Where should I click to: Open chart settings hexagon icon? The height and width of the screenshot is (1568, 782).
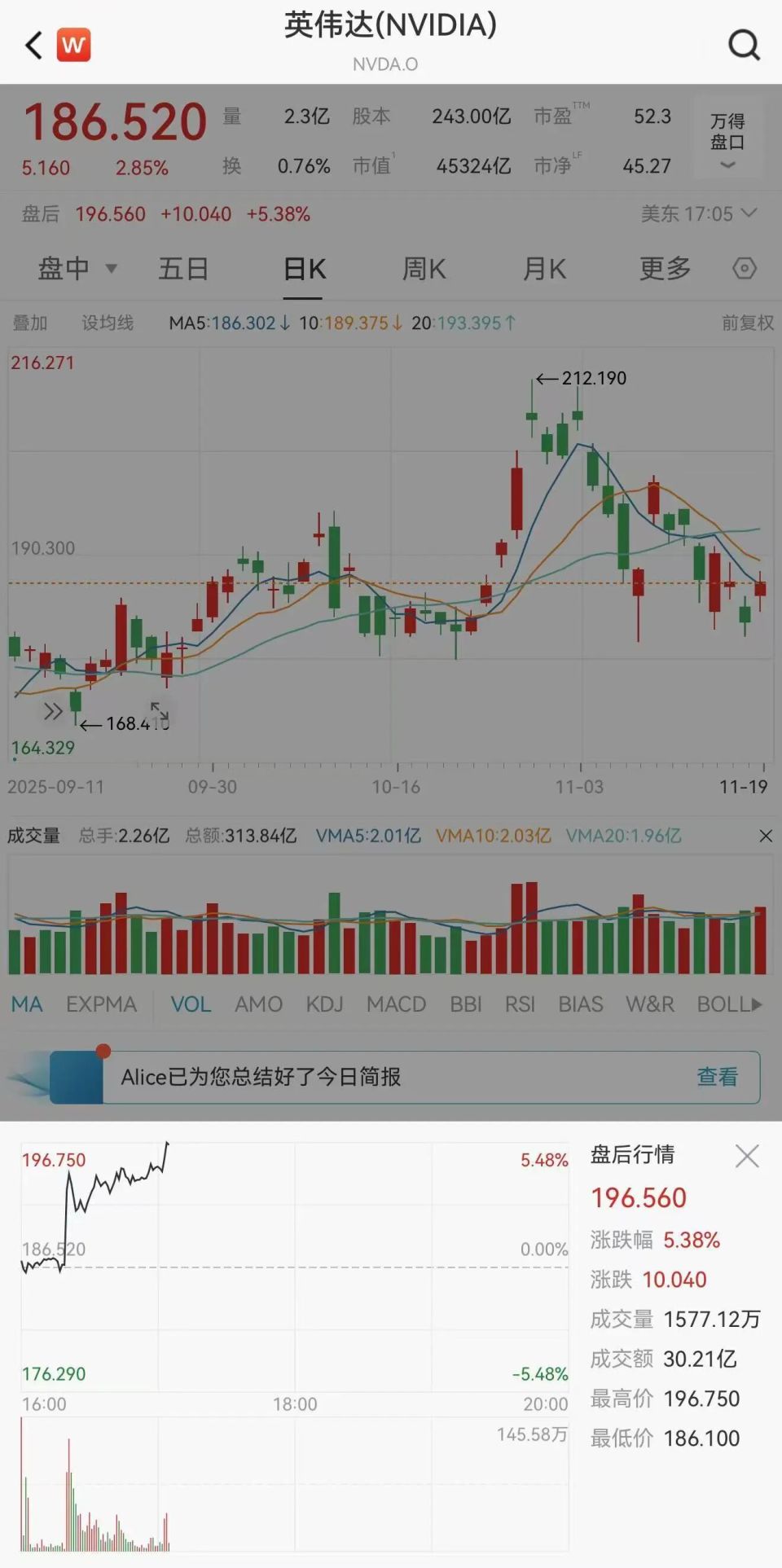click(745, 268)
